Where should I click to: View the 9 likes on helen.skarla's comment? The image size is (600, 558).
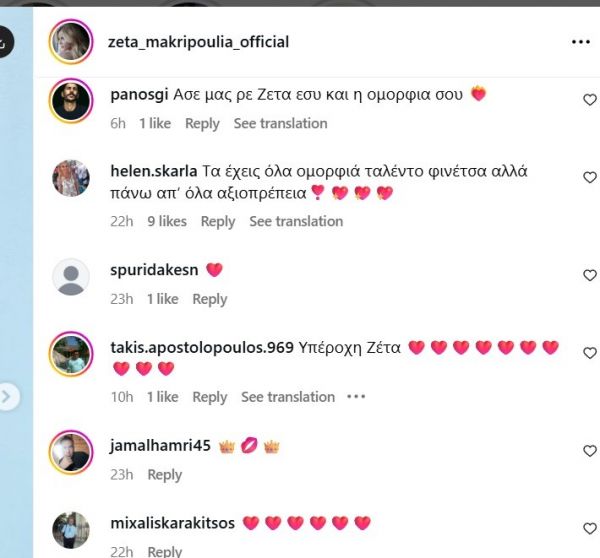point(166,221)
